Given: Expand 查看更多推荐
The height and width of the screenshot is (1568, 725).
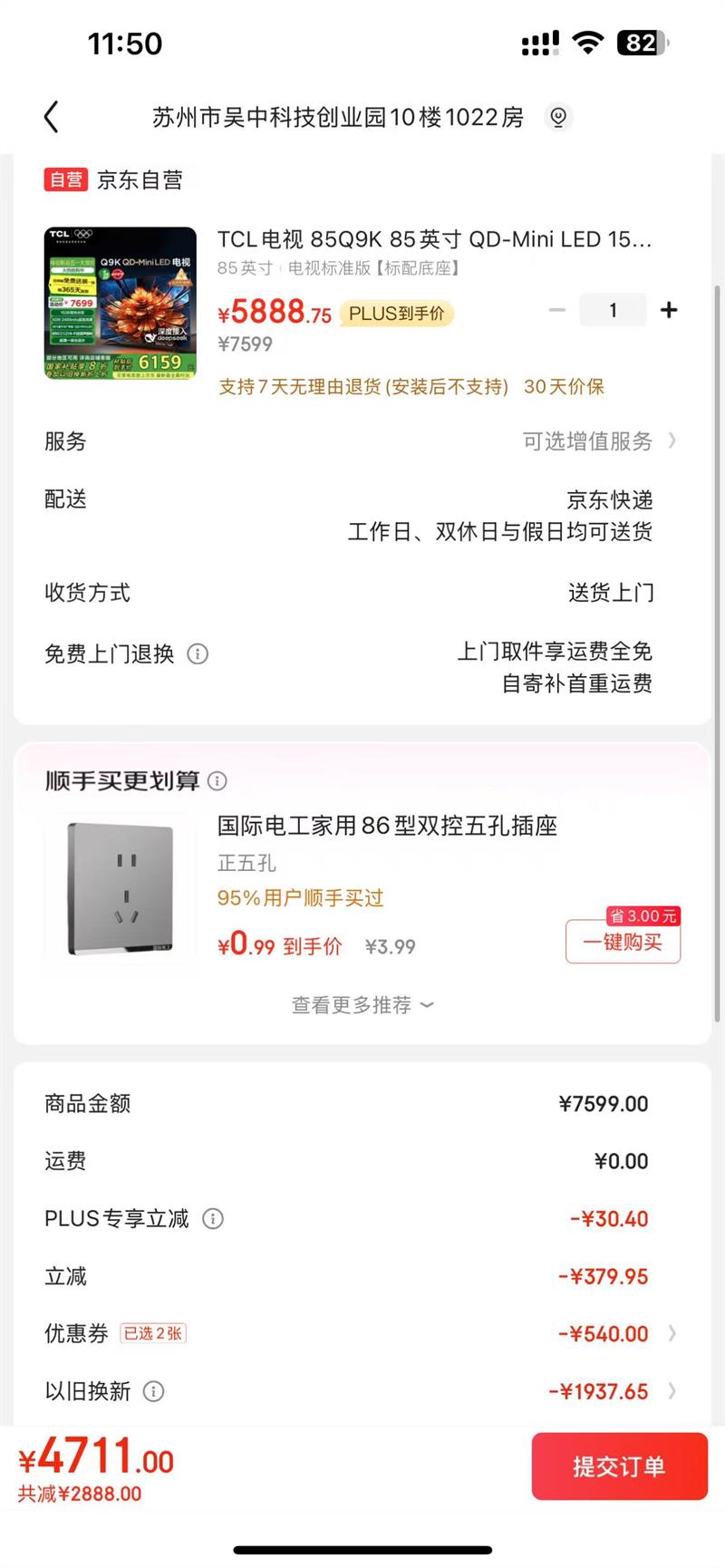Looking at the screenshot, I should coord(362,1005).
